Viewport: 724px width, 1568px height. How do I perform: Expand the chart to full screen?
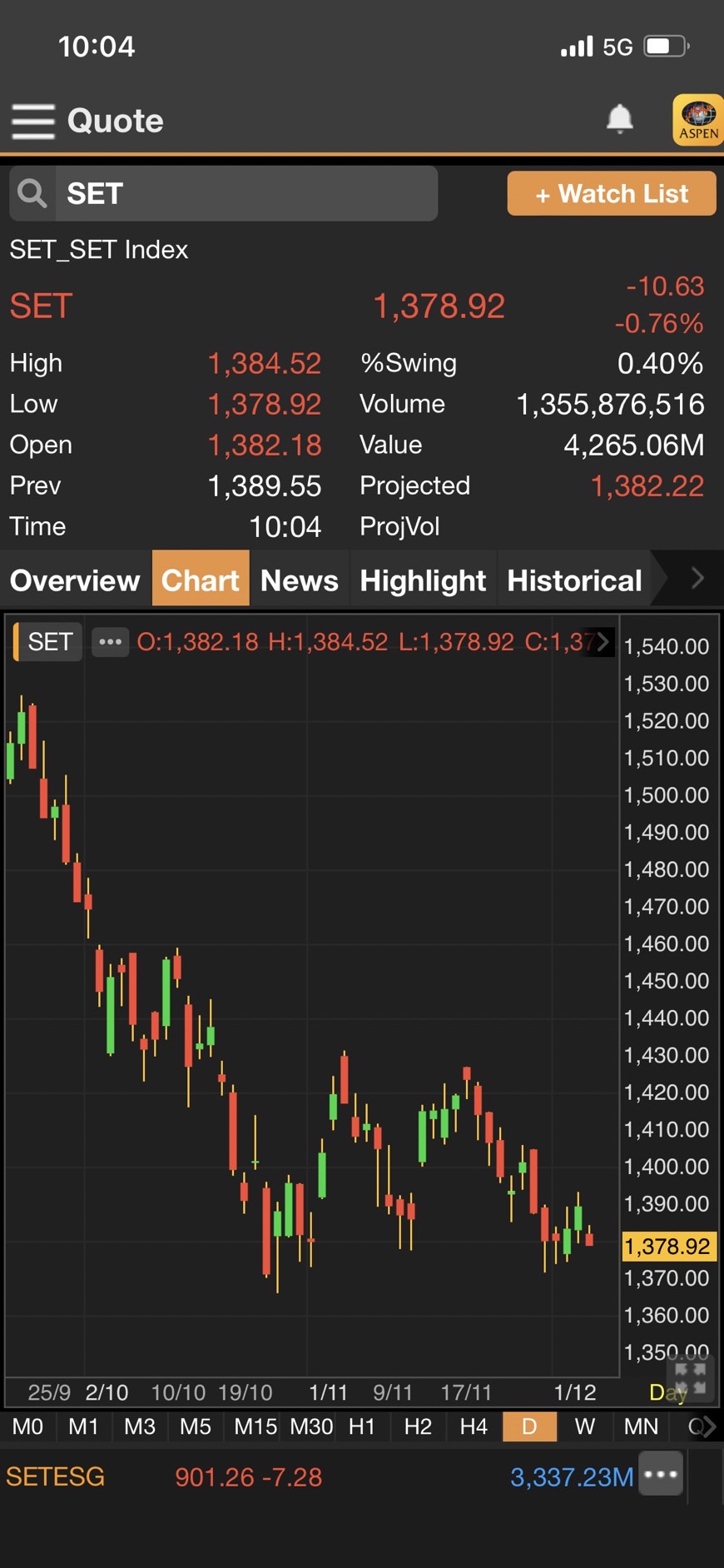pyautogui.click(x=690, y=1379)
